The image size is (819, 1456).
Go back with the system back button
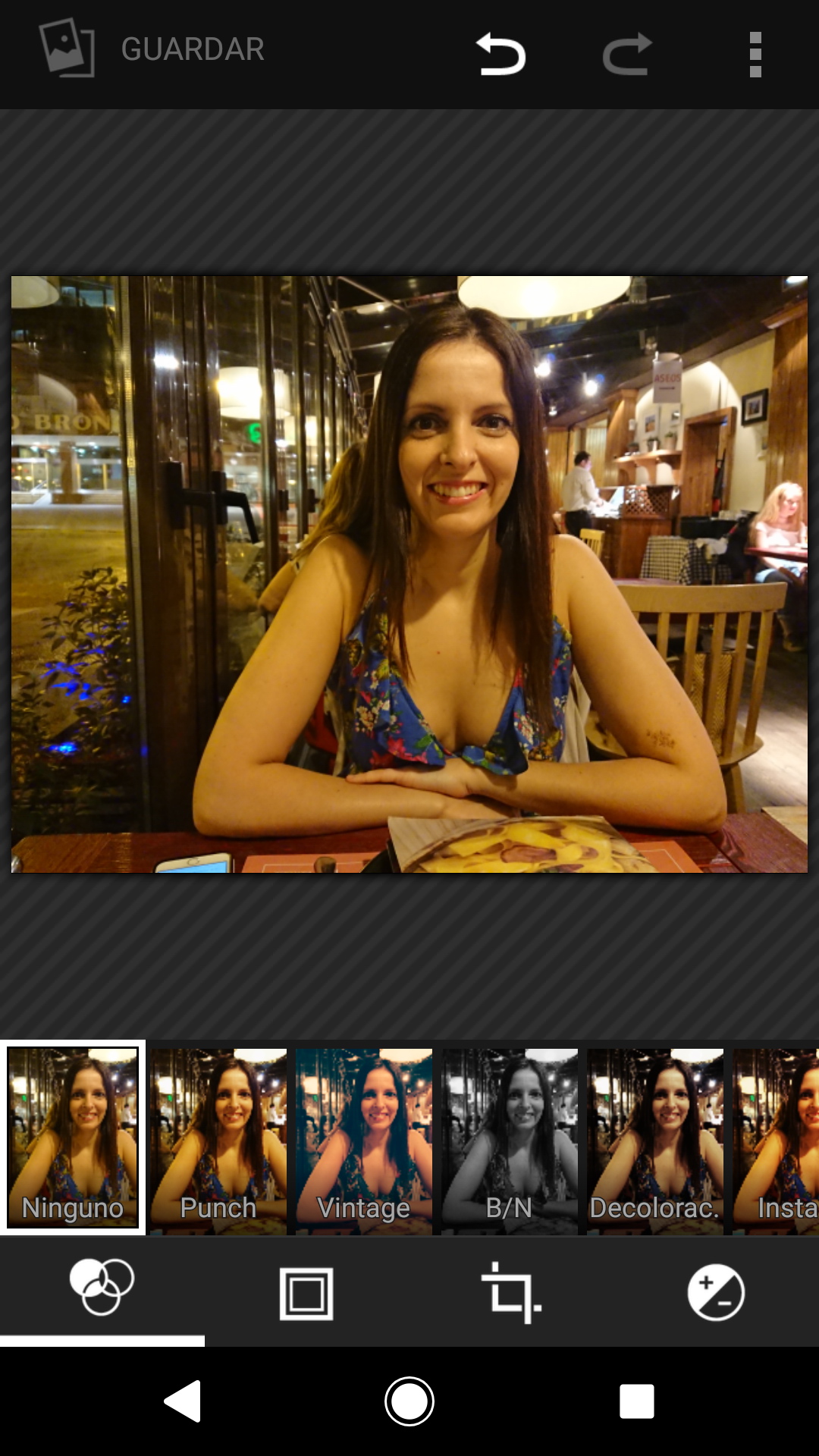[x=183, y=1401]
